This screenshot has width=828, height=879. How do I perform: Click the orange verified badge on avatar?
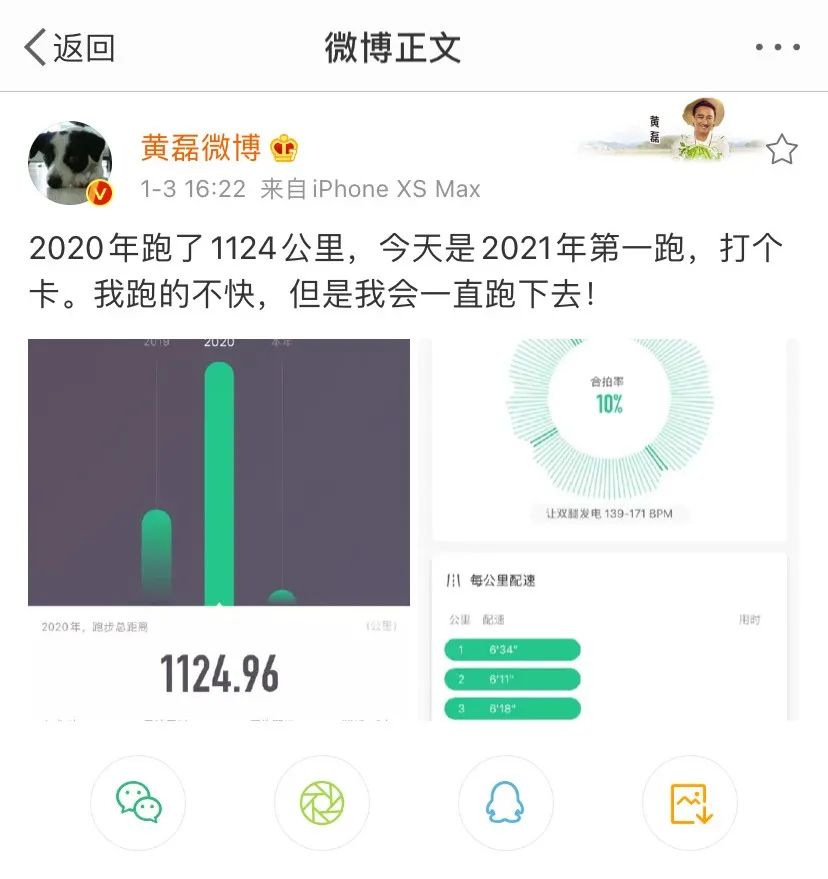(101, 192)
